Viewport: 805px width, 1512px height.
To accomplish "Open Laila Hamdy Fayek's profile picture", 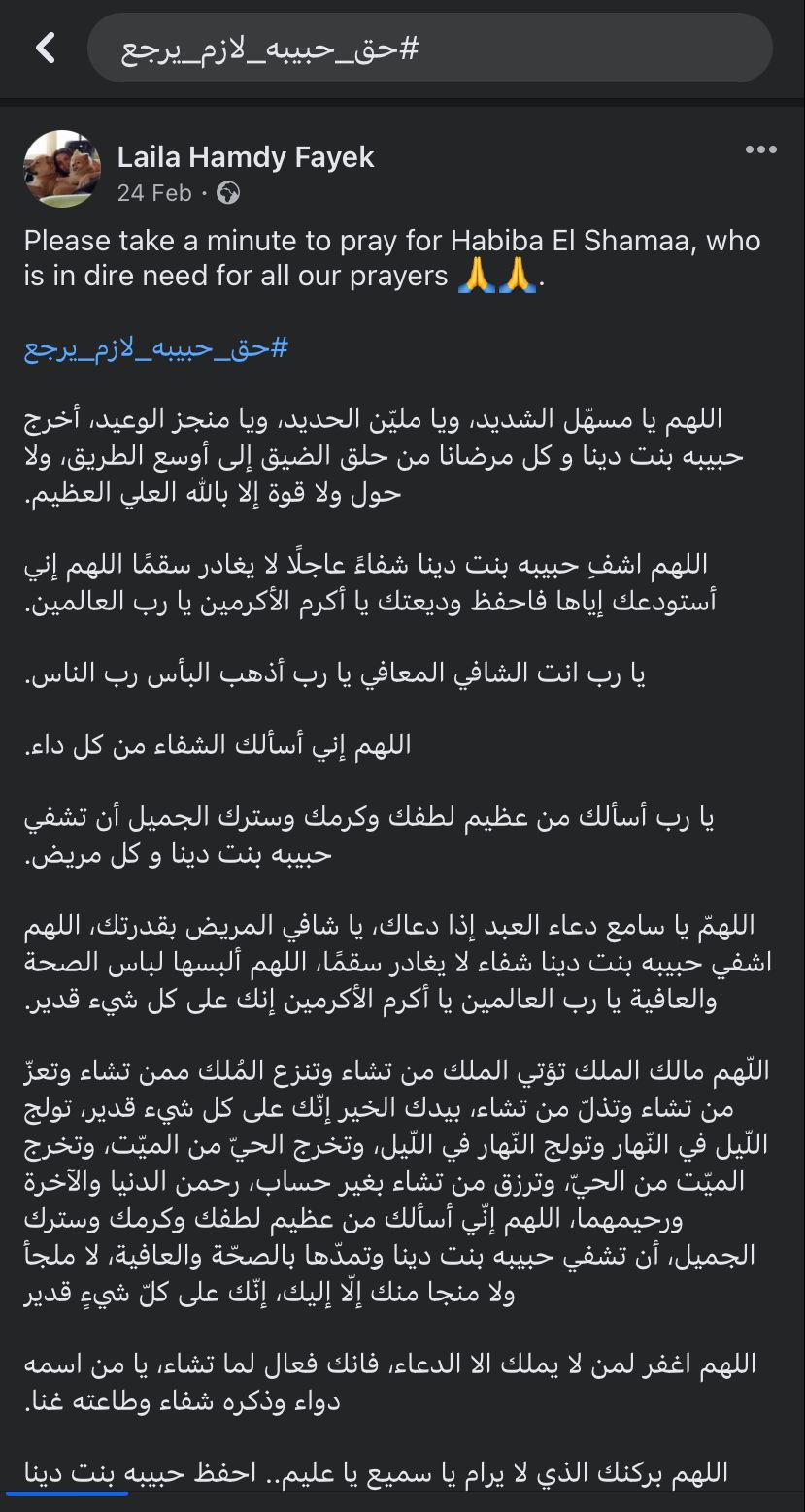I will pos(62,169).
